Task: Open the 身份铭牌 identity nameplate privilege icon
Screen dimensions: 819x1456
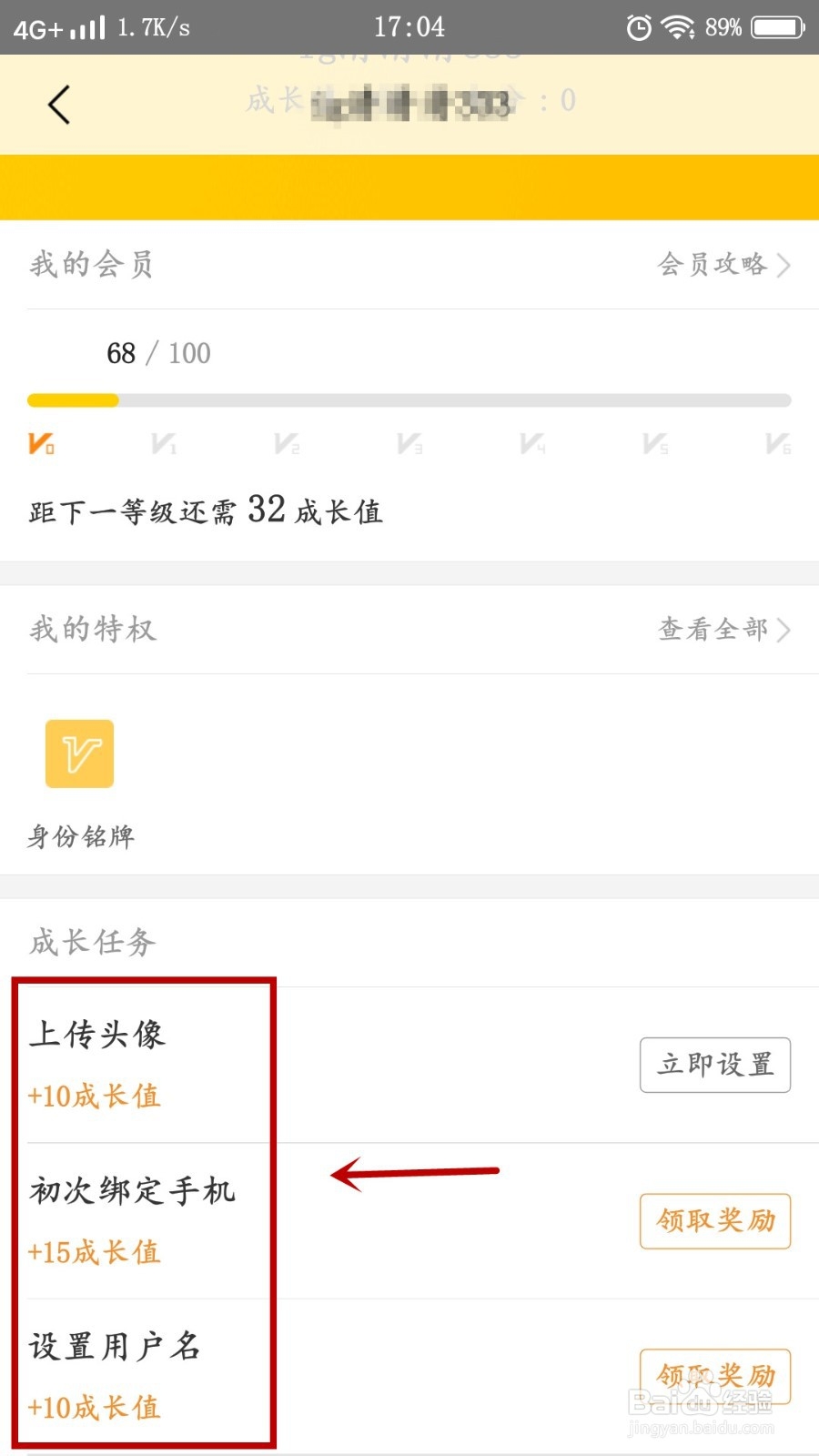Action: pyautogui.click(x=79, y=754)
